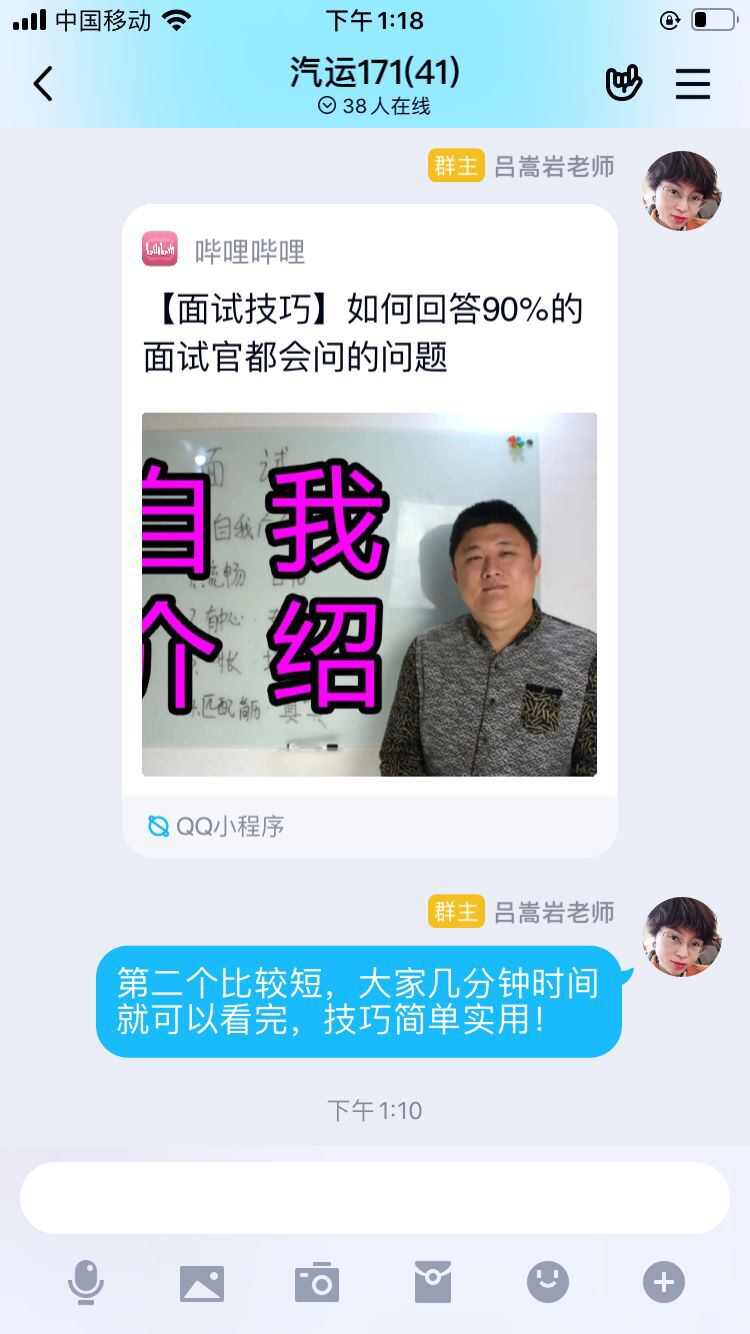Open the emoji panel

[x=548, y=1282]
